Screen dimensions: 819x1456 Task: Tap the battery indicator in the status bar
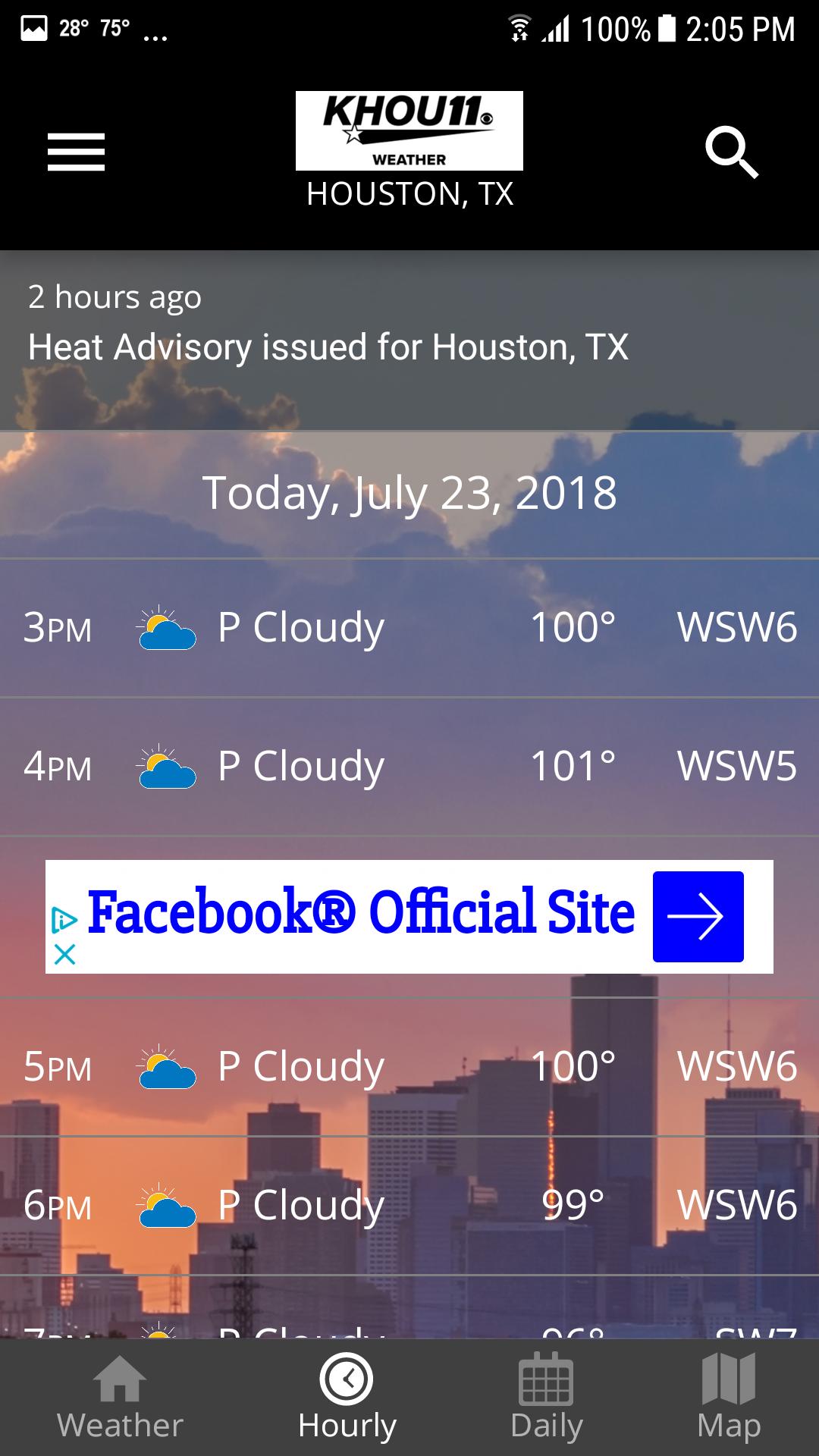pos(666,27)
